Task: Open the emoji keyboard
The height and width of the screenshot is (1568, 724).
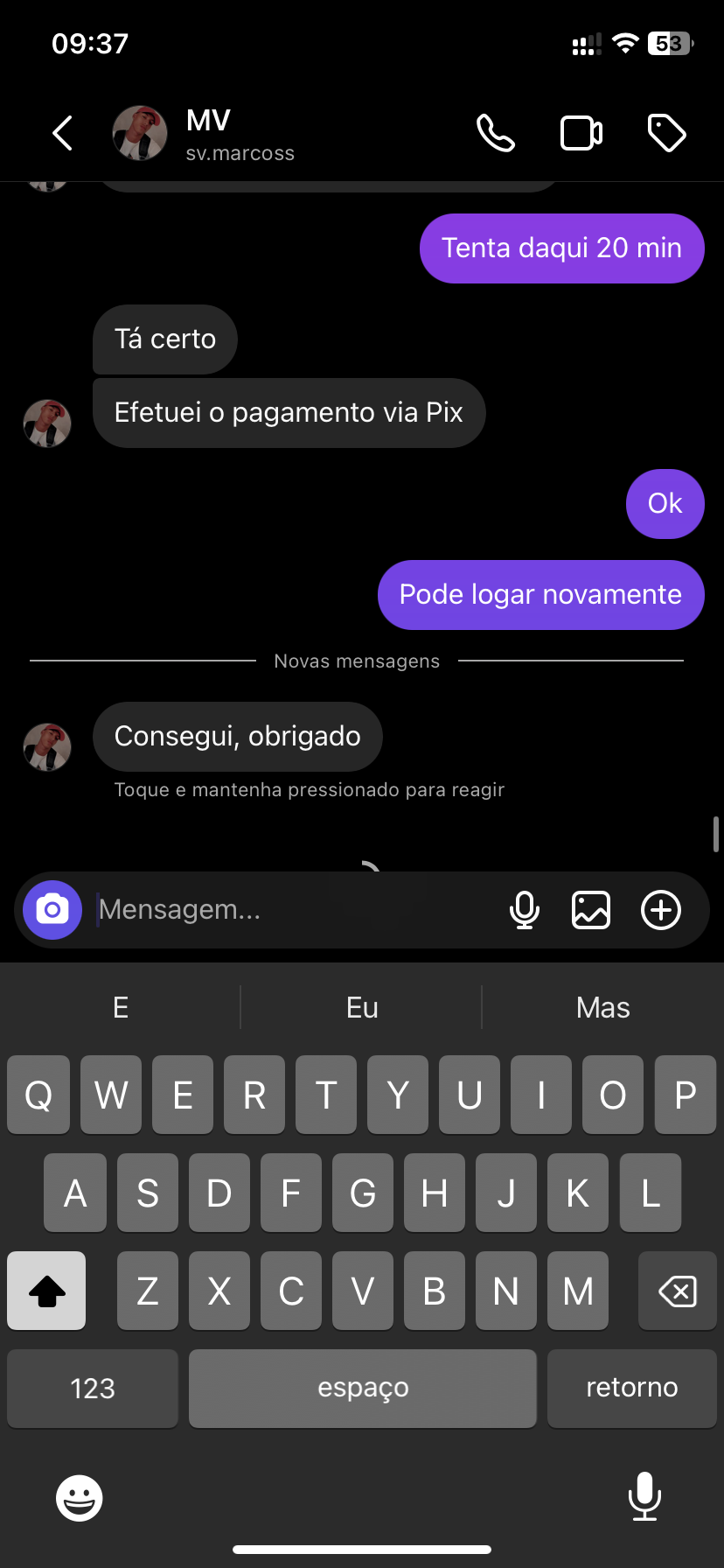Action: (80, 1498)
